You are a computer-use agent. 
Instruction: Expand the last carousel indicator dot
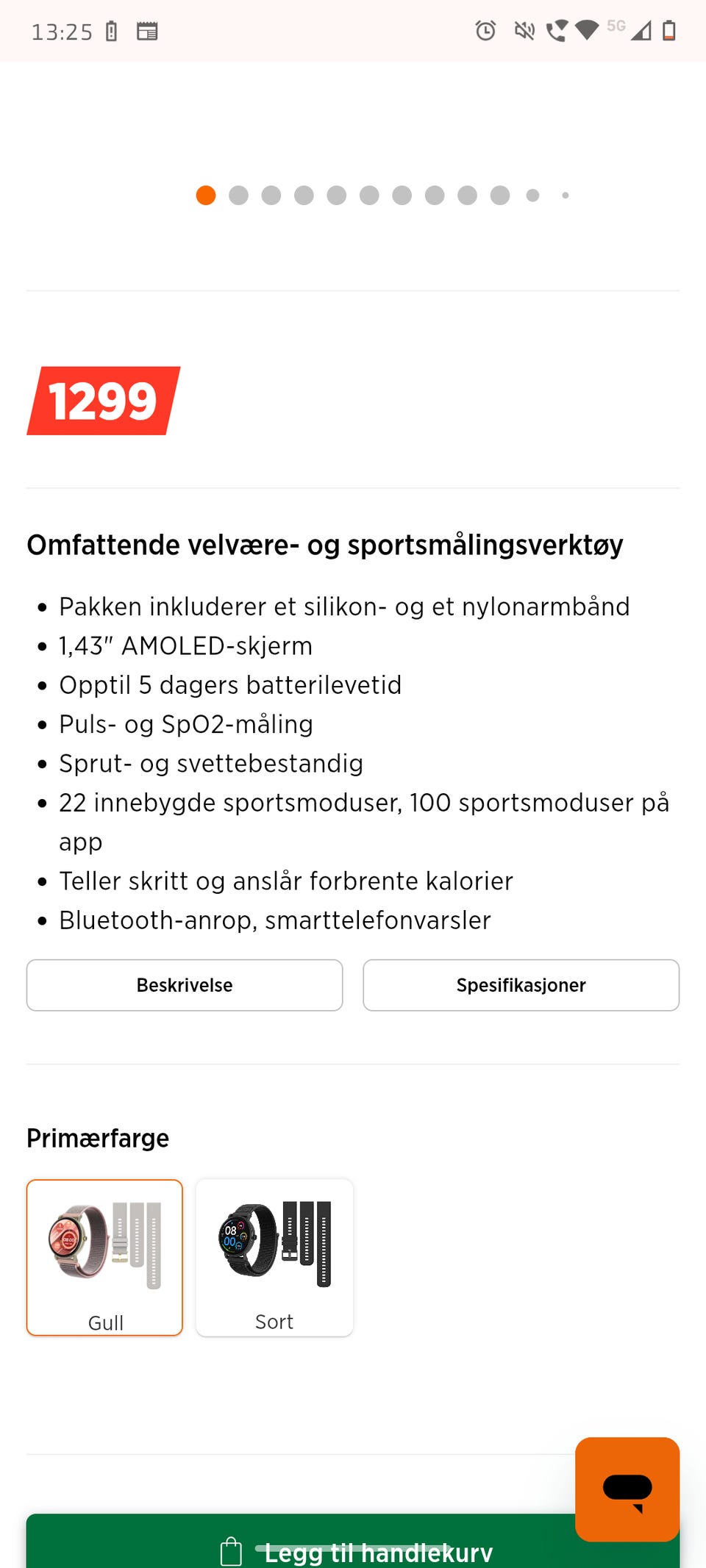[x=566, y=195]
